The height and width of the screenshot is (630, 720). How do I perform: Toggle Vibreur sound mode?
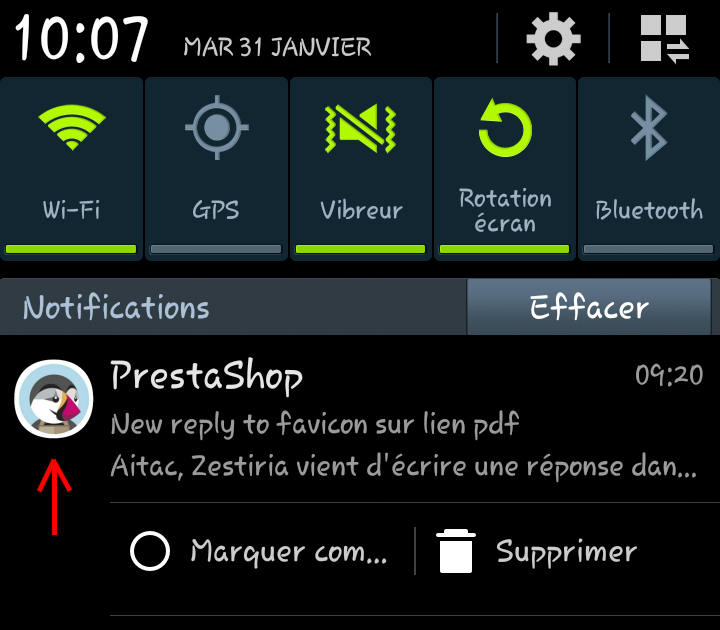click(360, 167)
